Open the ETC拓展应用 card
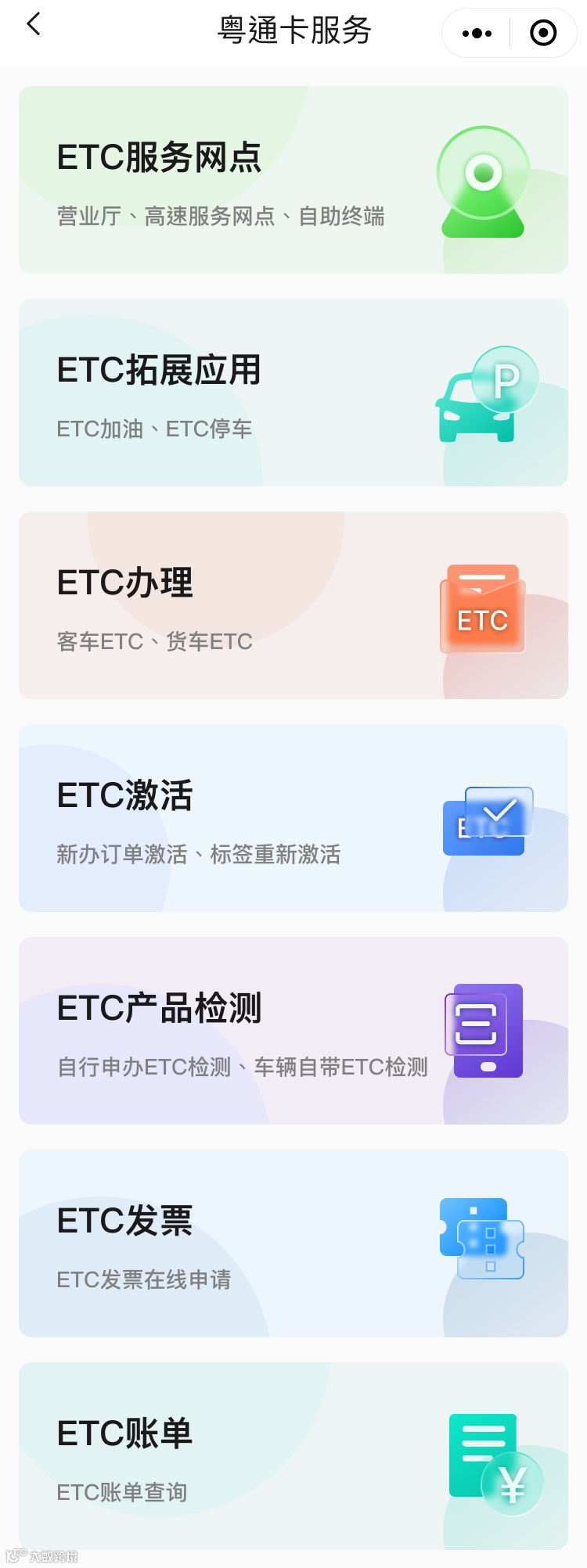 (x=293, y=393)
